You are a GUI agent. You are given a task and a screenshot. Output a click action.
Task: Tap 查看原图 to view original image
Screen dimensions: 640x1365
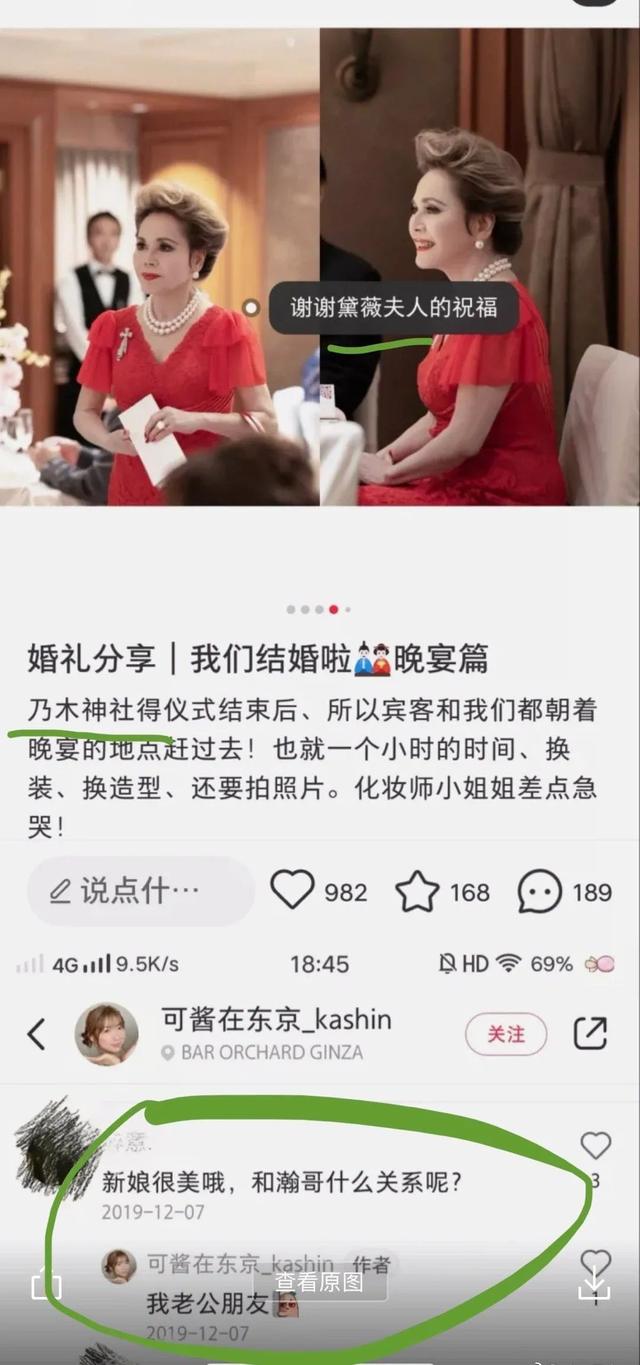tap(319, 1283)
